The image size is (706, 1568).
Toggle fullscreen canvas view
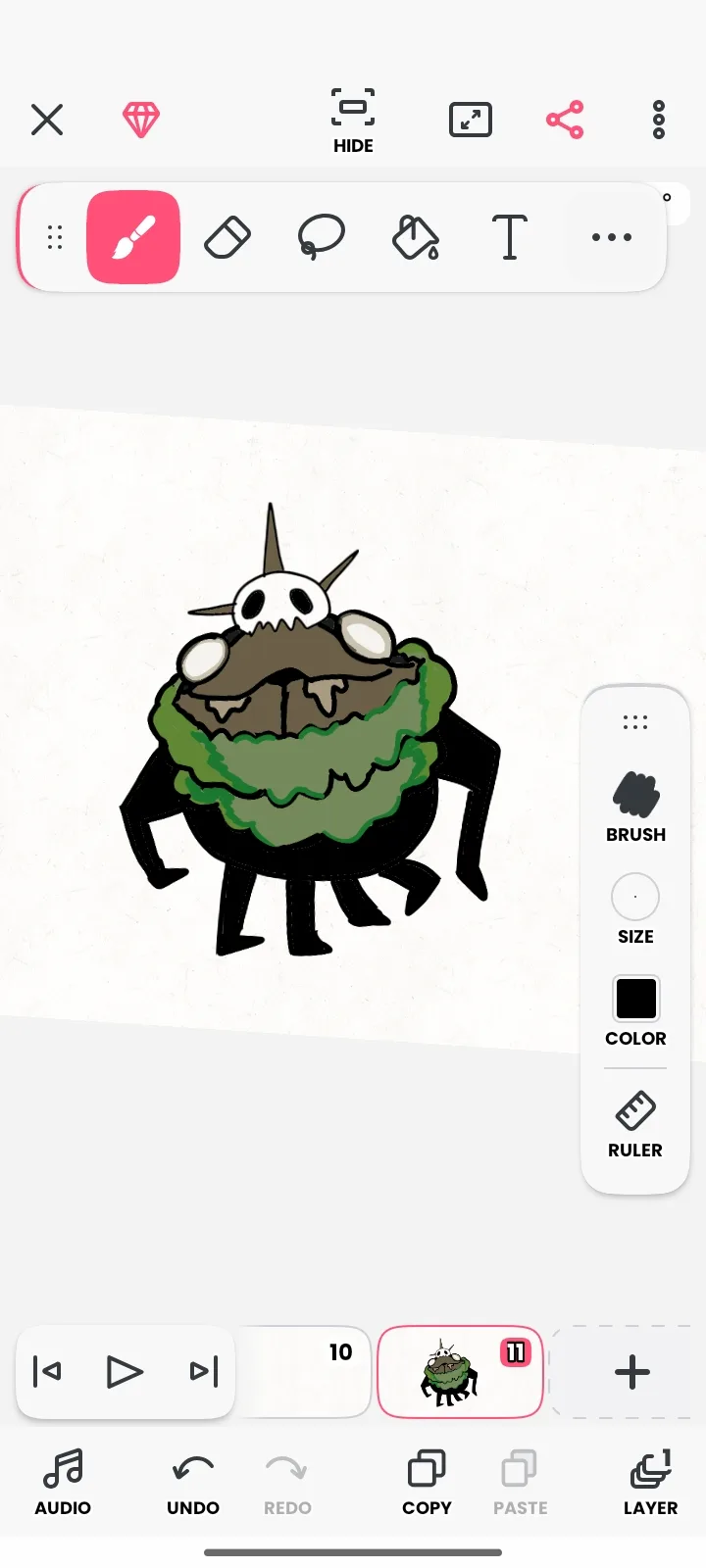point(471,121)
